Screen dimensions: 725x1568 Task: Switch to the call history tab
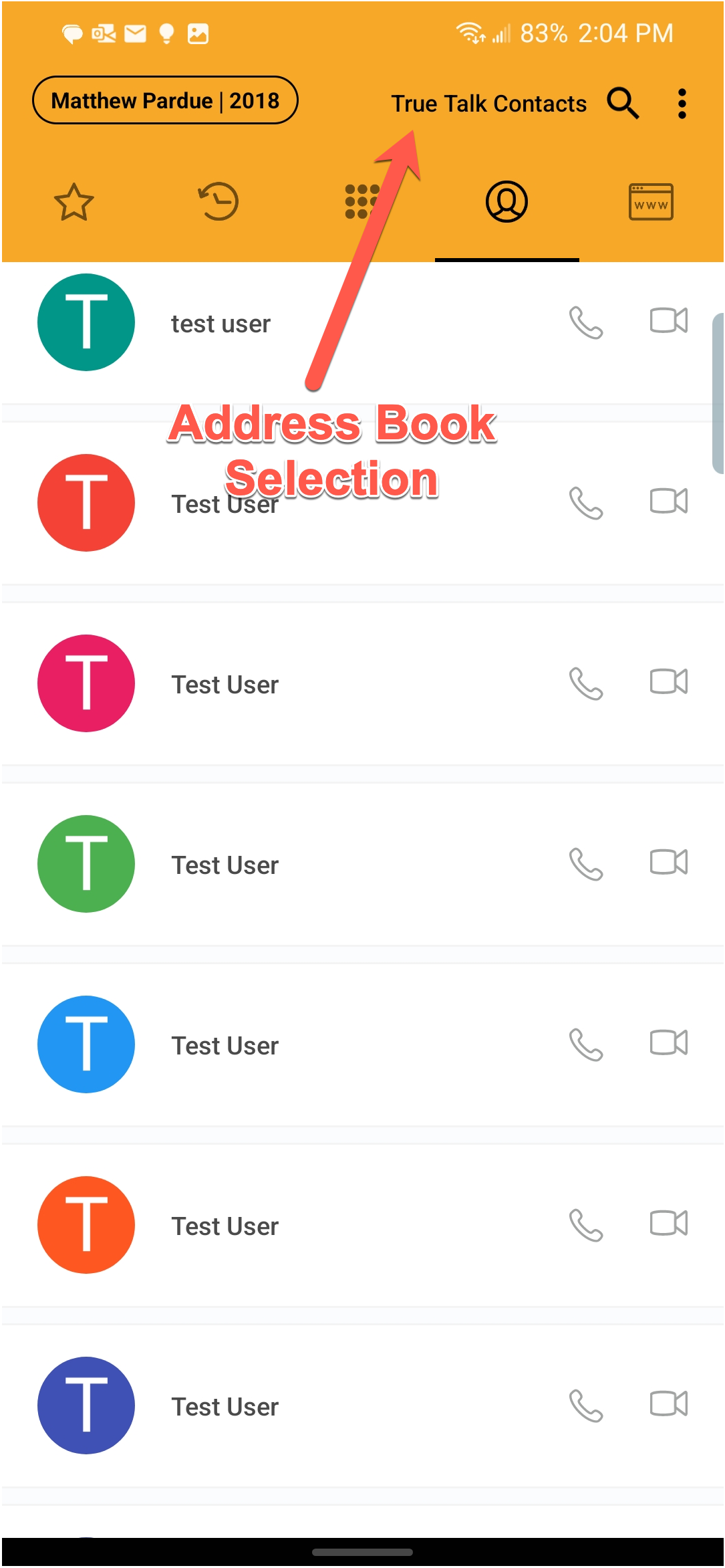[219, 201]
